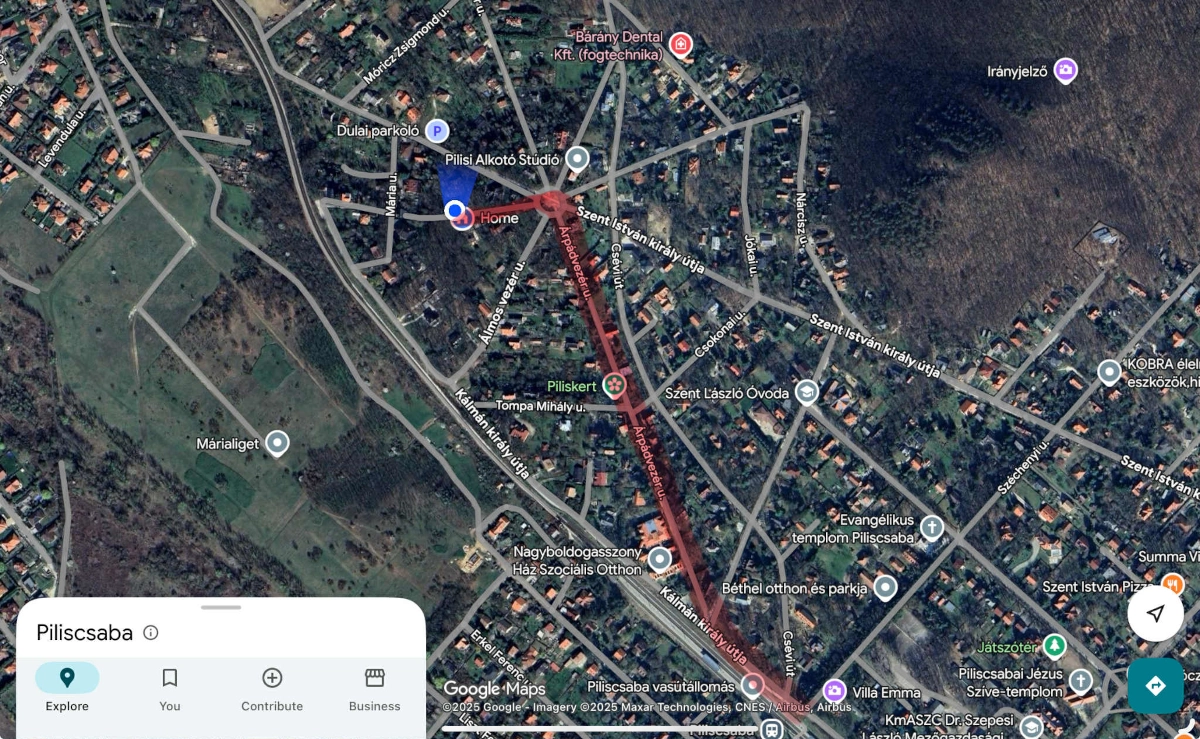Open Nagyboldogasszony Ház Szociális Otthon marker
This screenshot has width=1200, height=739.
coord(659,559)
